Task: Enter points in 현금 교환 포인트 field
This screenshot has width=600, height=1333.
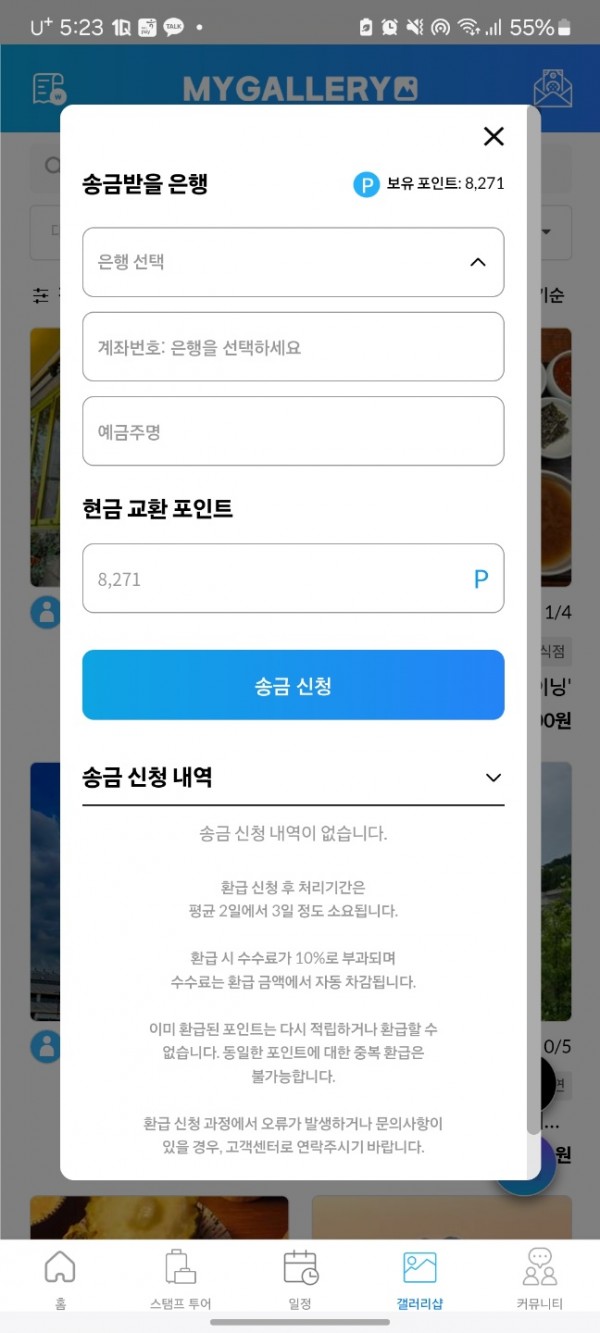Action: coord(275,578)
